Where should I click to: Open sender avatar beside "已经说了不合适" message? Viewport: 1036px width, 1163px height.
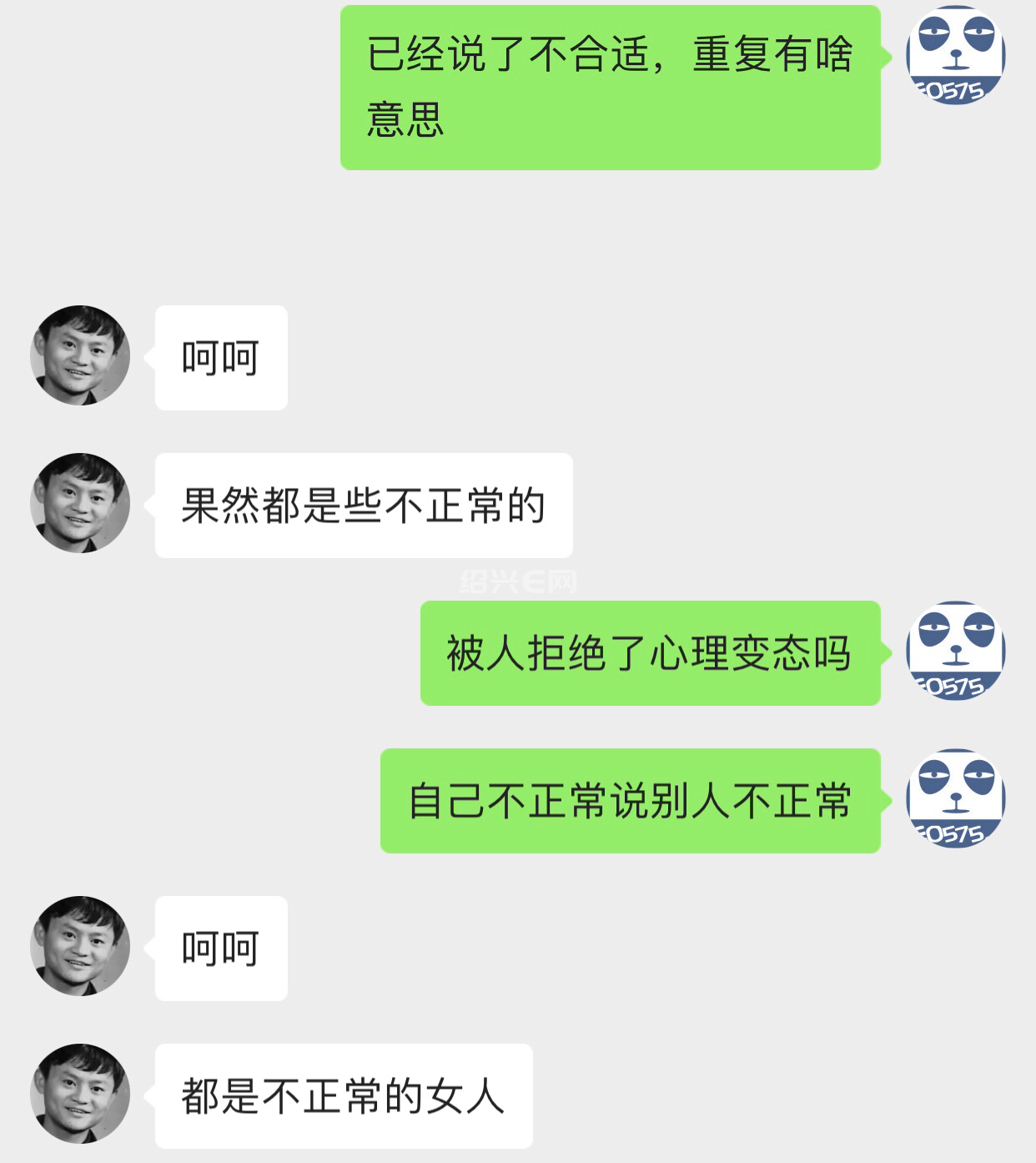956,55
